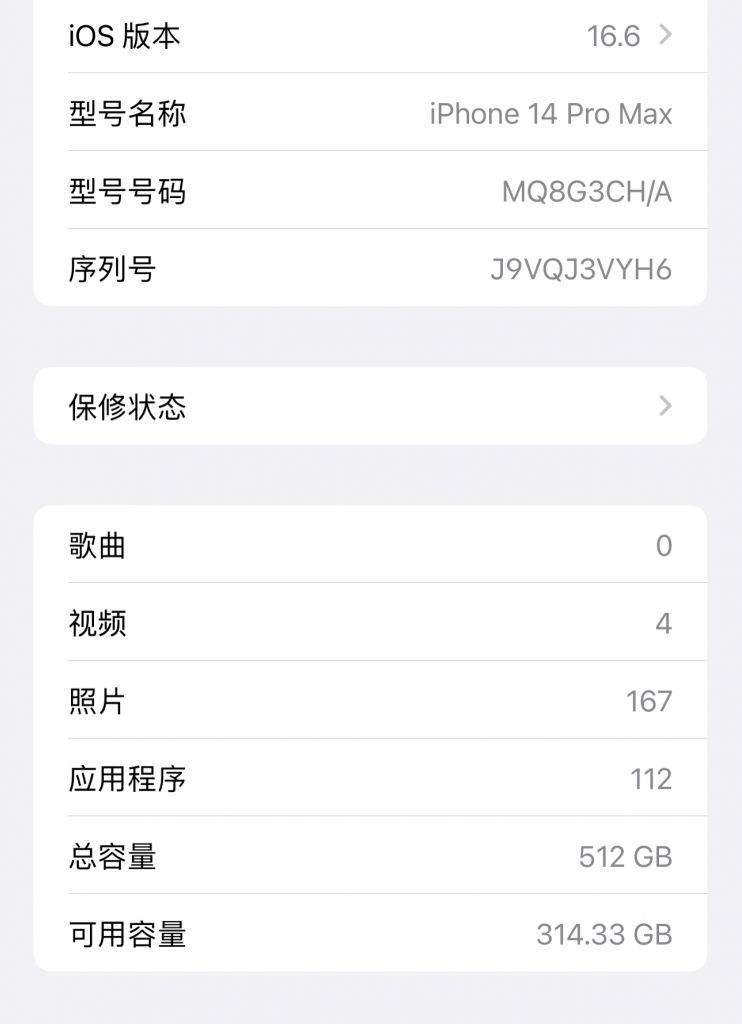
Task: Select the 应用程序 apps row
Action: point(370,780)
